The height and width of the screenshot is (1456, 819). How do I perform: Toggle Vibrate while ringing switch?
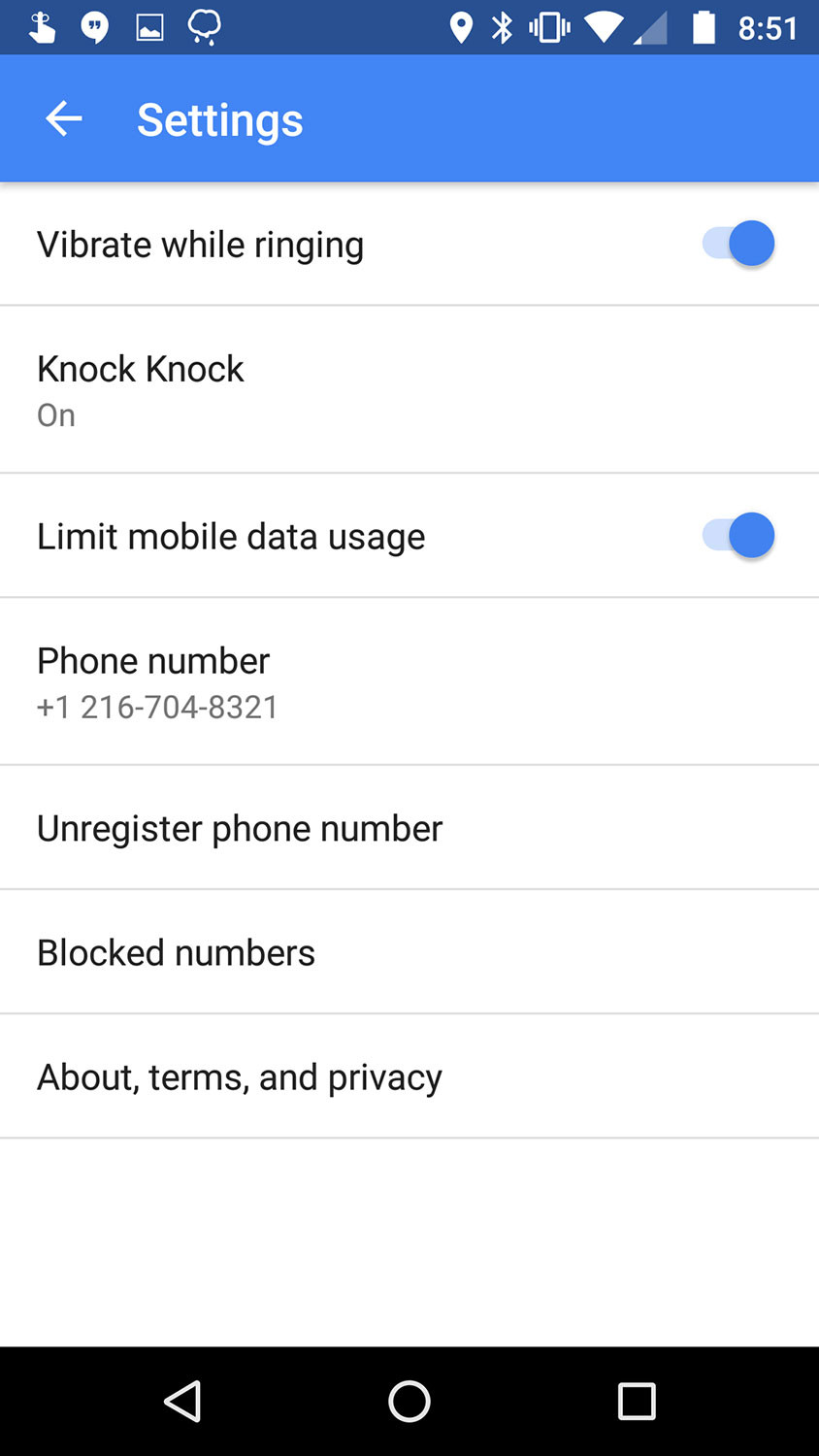738,244
